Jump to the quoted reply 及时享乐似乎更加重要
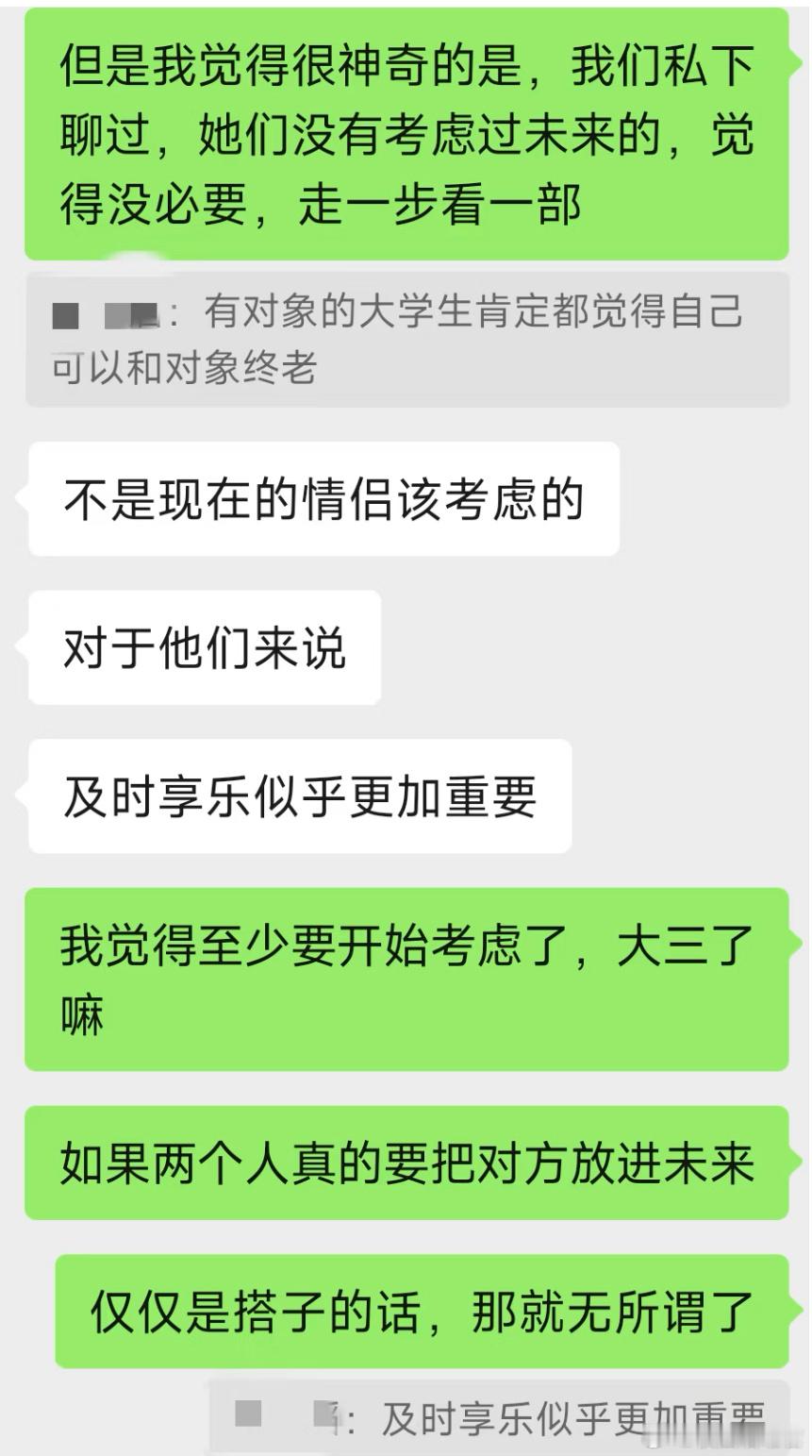The image size is (812, 1456). 500,1418
